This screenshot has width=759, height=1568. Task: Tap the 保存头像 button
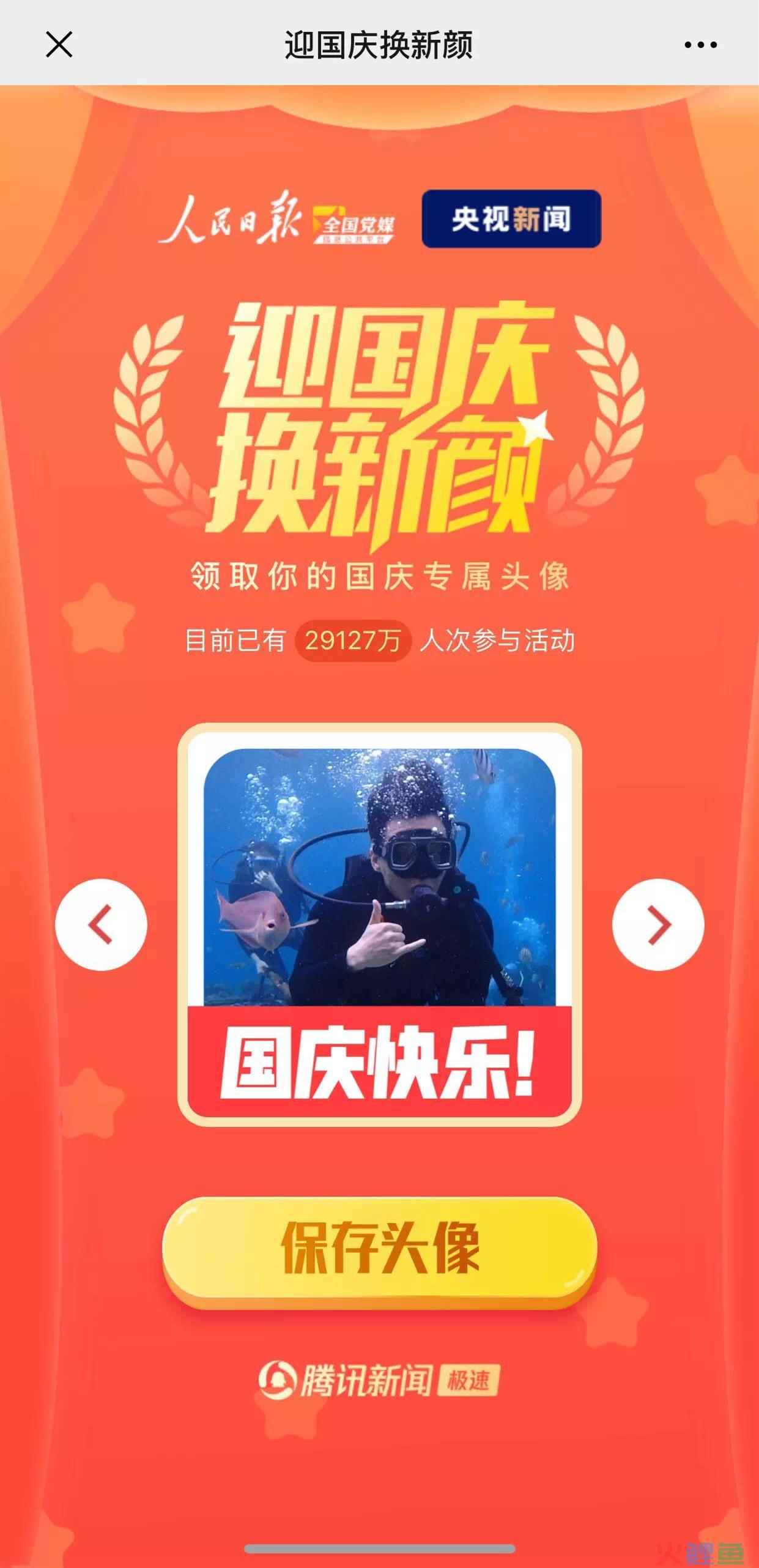(x=379, y=1249)
